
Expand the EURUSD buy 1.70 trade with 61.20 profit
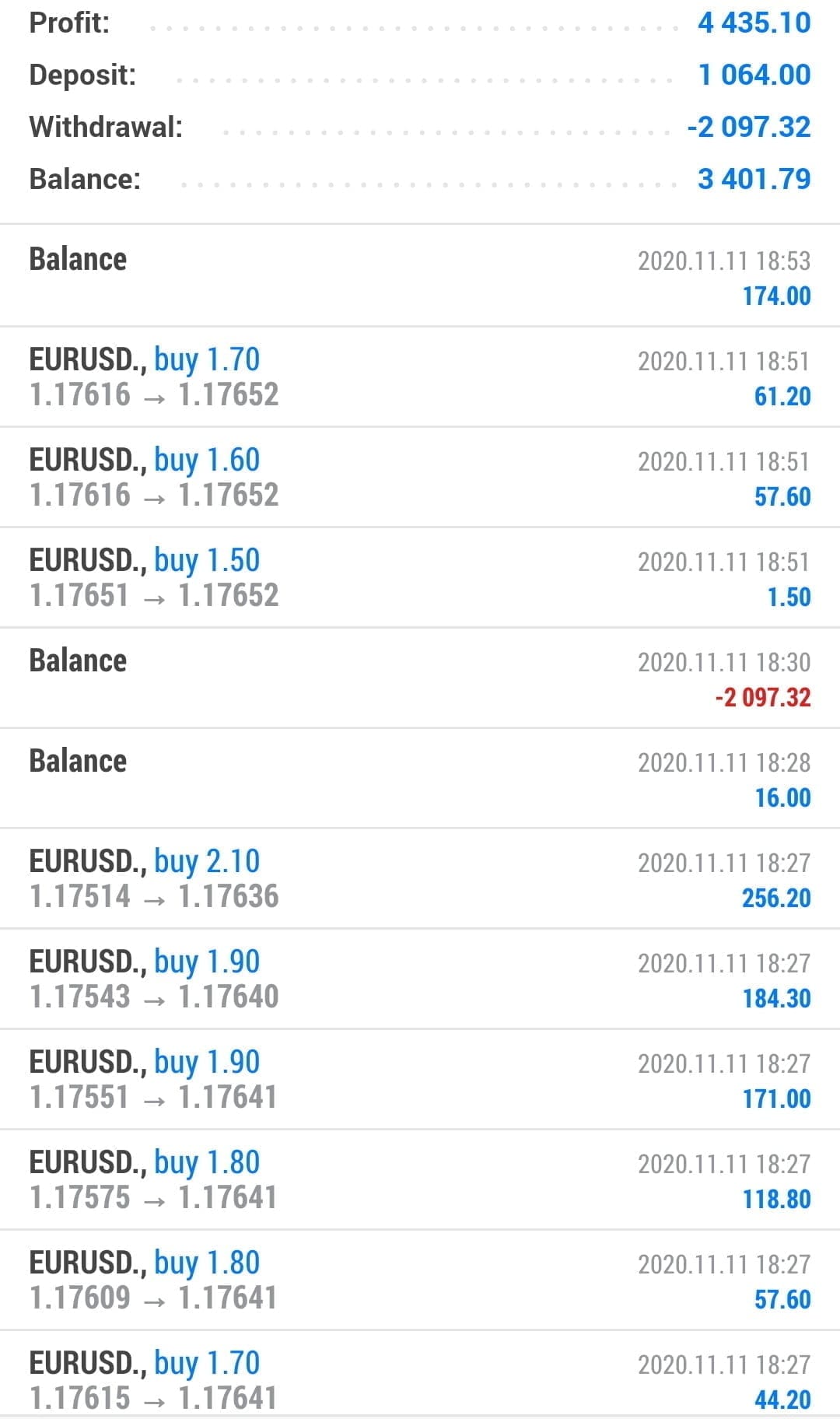click(420, 377)
